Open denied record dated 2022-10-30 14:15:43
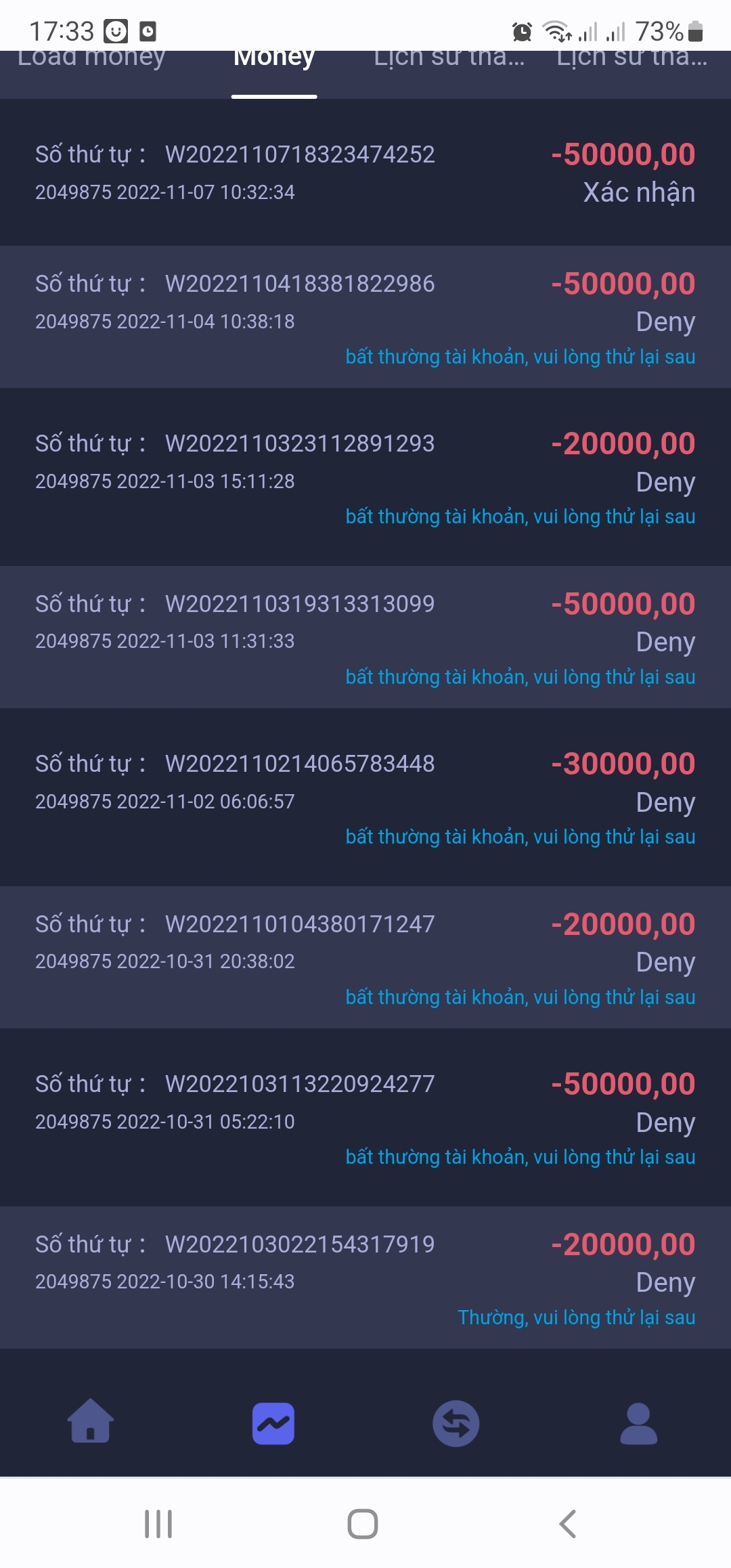731x1568 pixels. coord(365,1278)
